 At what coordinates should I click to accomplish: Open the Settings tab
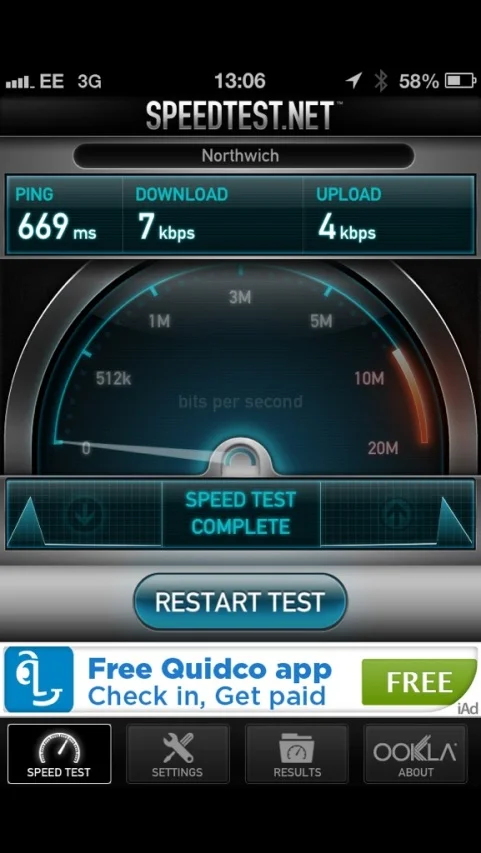pos(177,754)
